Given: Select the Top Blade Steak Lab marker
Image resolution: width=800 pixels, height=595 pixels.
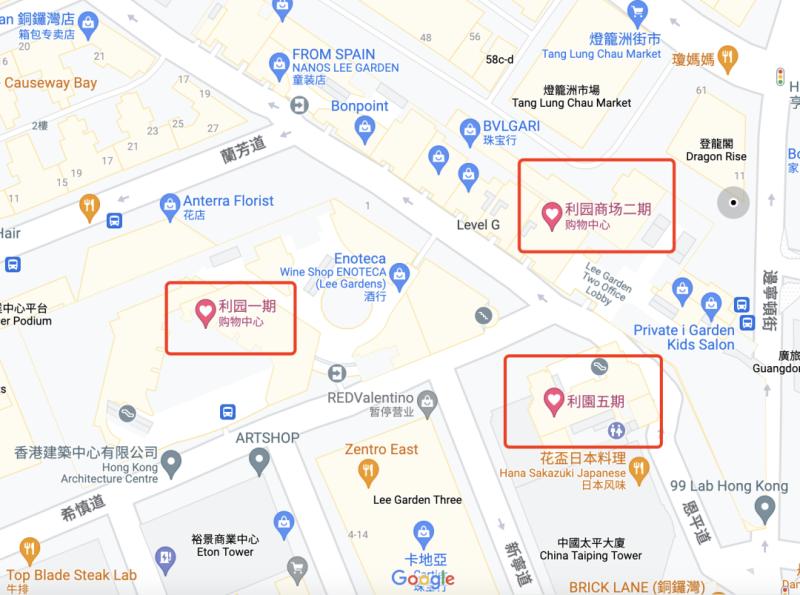Looking at the screenshot, I should (x=29, y=551).
